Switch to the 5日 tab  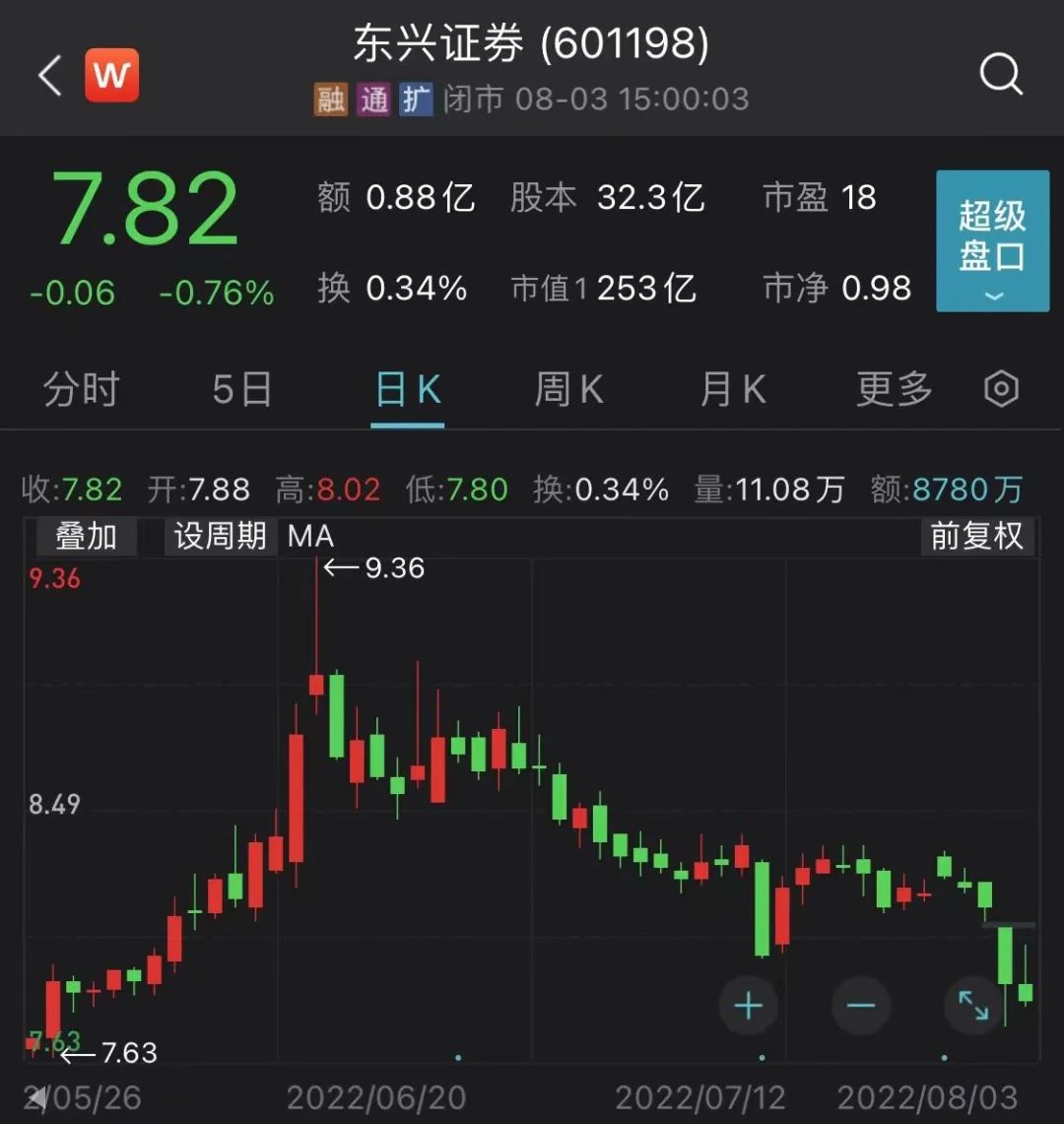click(x=242, y=389)
